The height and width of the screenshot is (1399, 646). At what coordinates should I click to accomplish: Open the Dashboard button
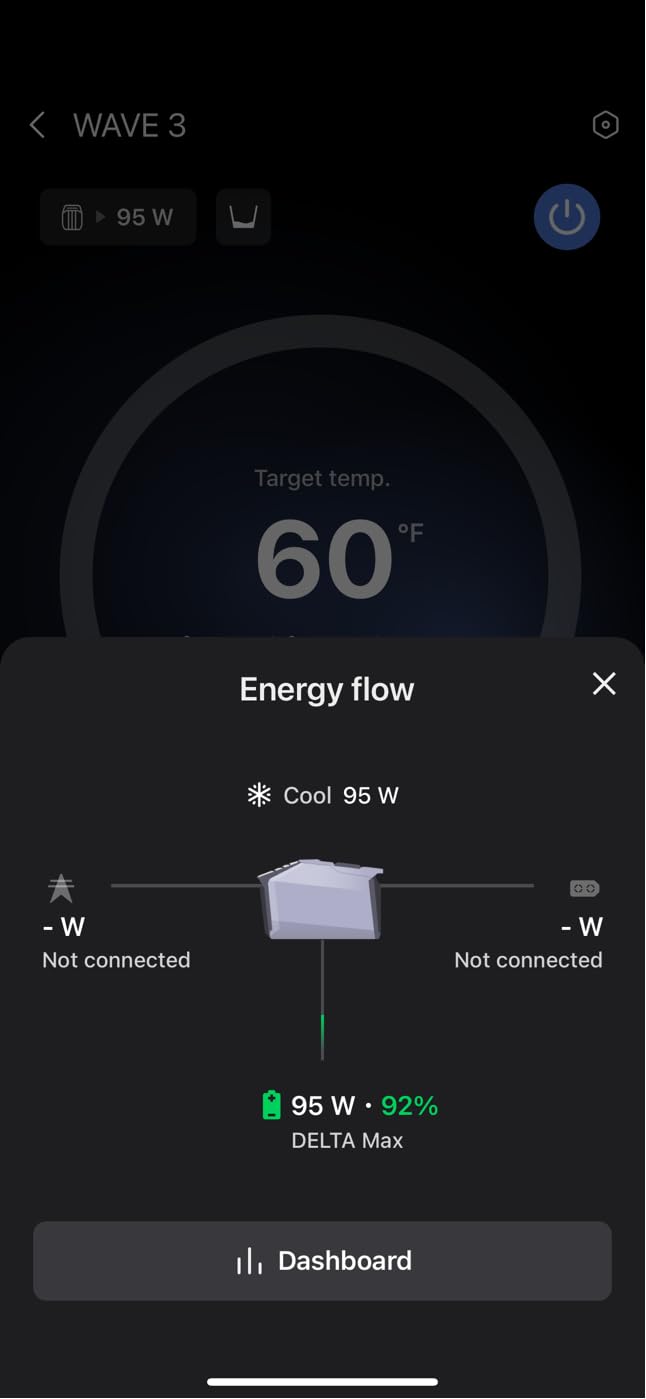pyautogui.click(x=322, y=1261)
